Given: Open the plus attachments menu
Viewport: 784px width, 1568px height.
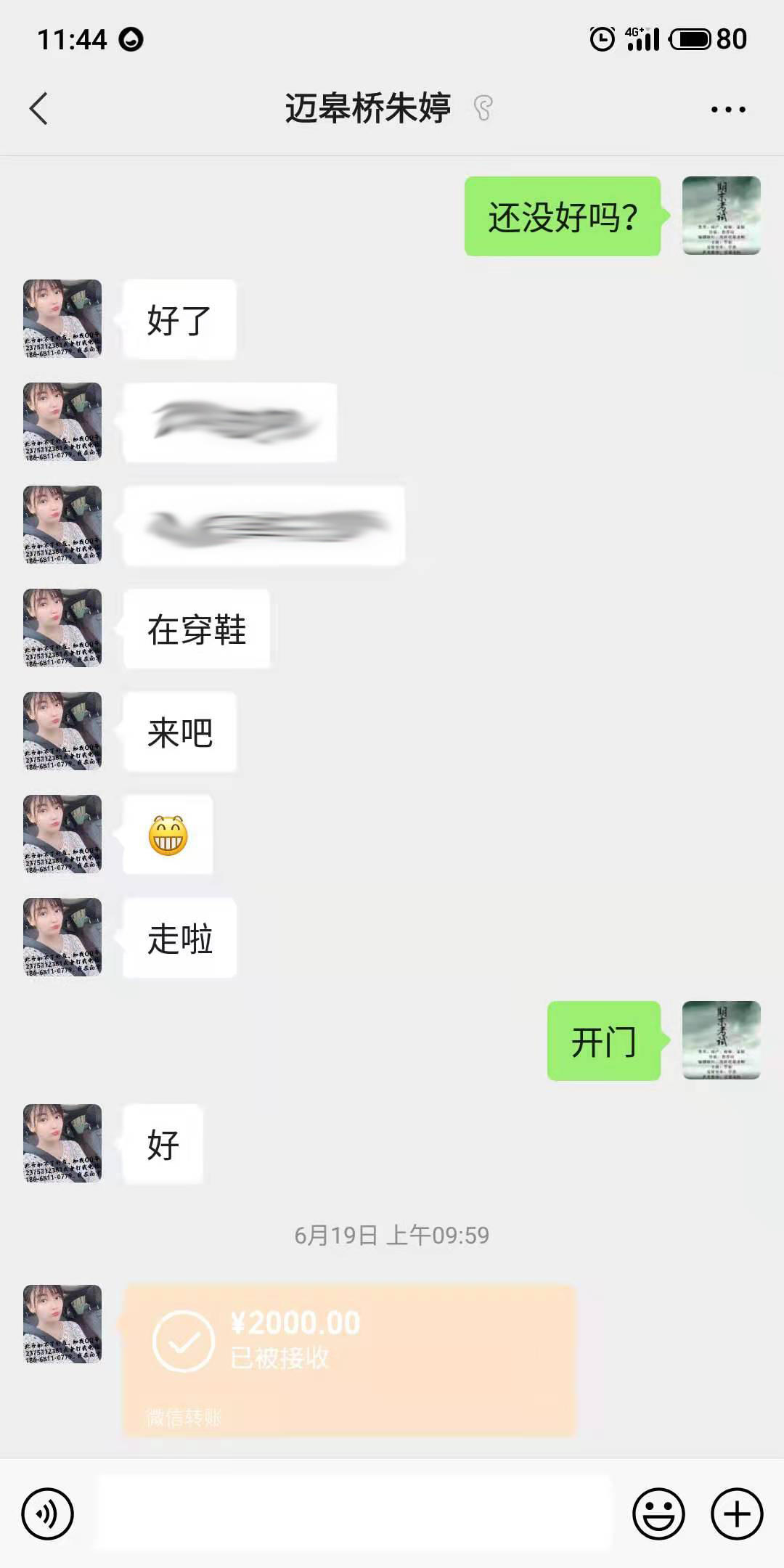Looking at the screenshot, I should 737,1514.
